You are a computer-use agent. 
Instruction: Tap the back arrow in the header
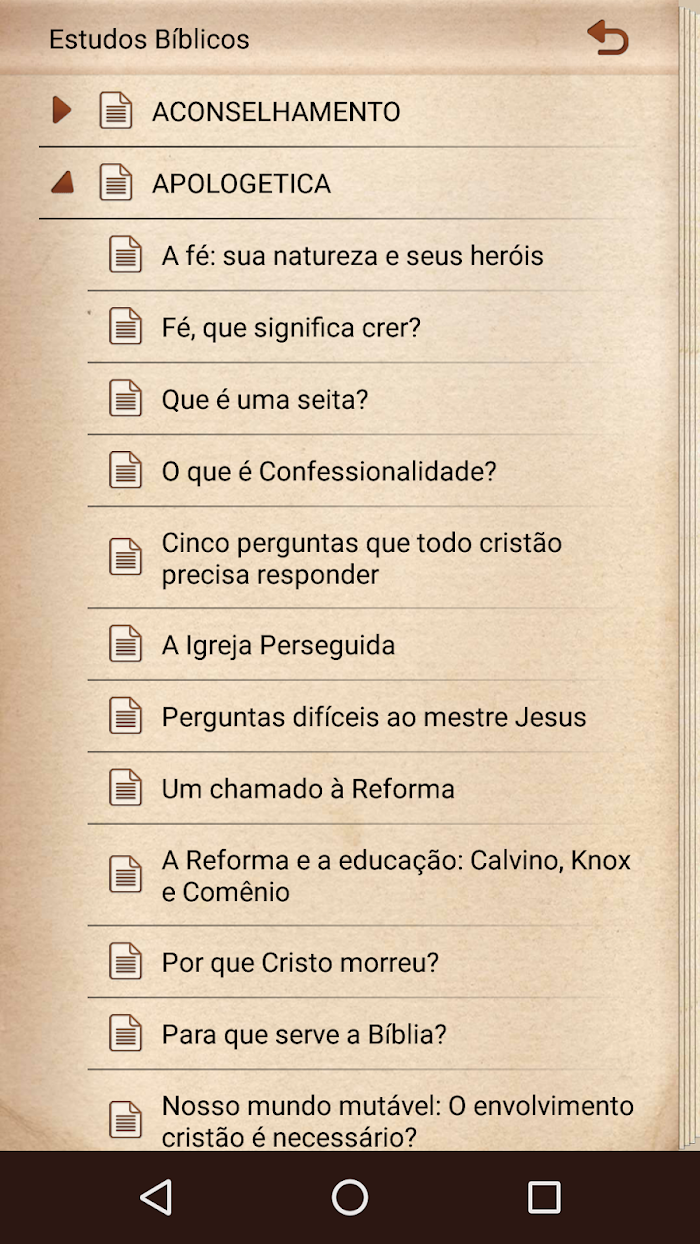pyautogui.click(x=608, y=38)
